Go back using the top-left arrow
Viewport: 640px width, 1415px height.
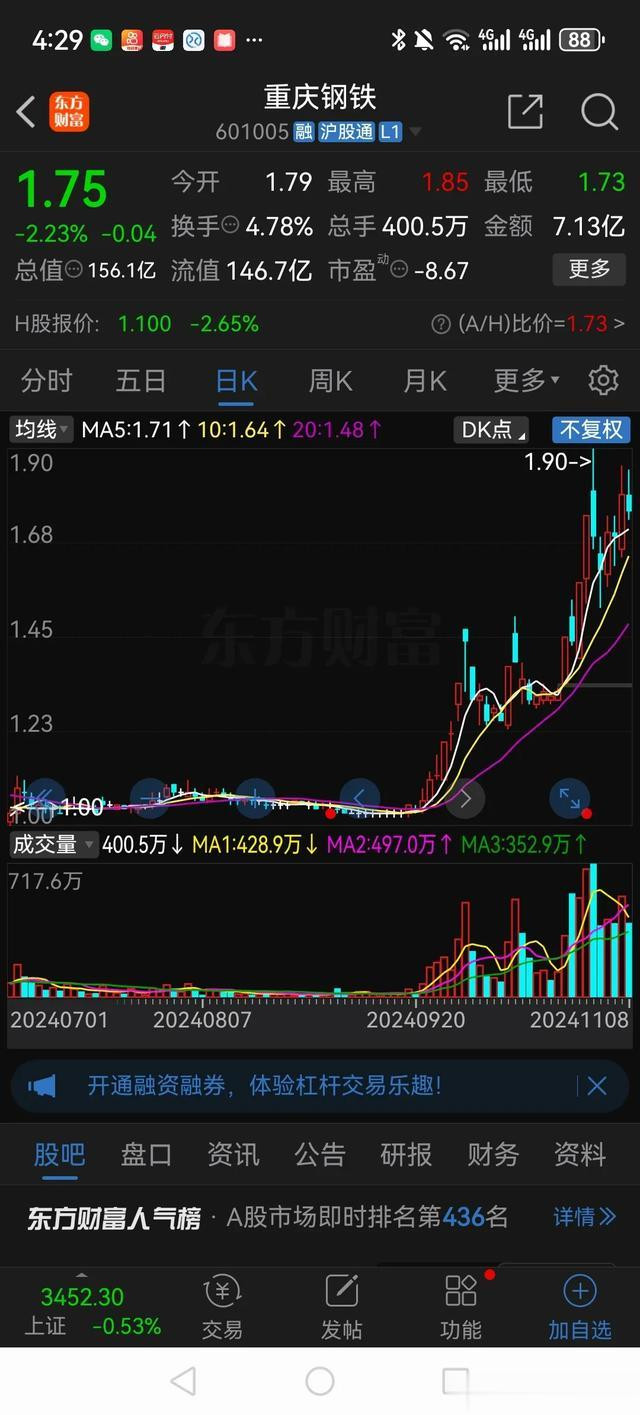(27, 112)
